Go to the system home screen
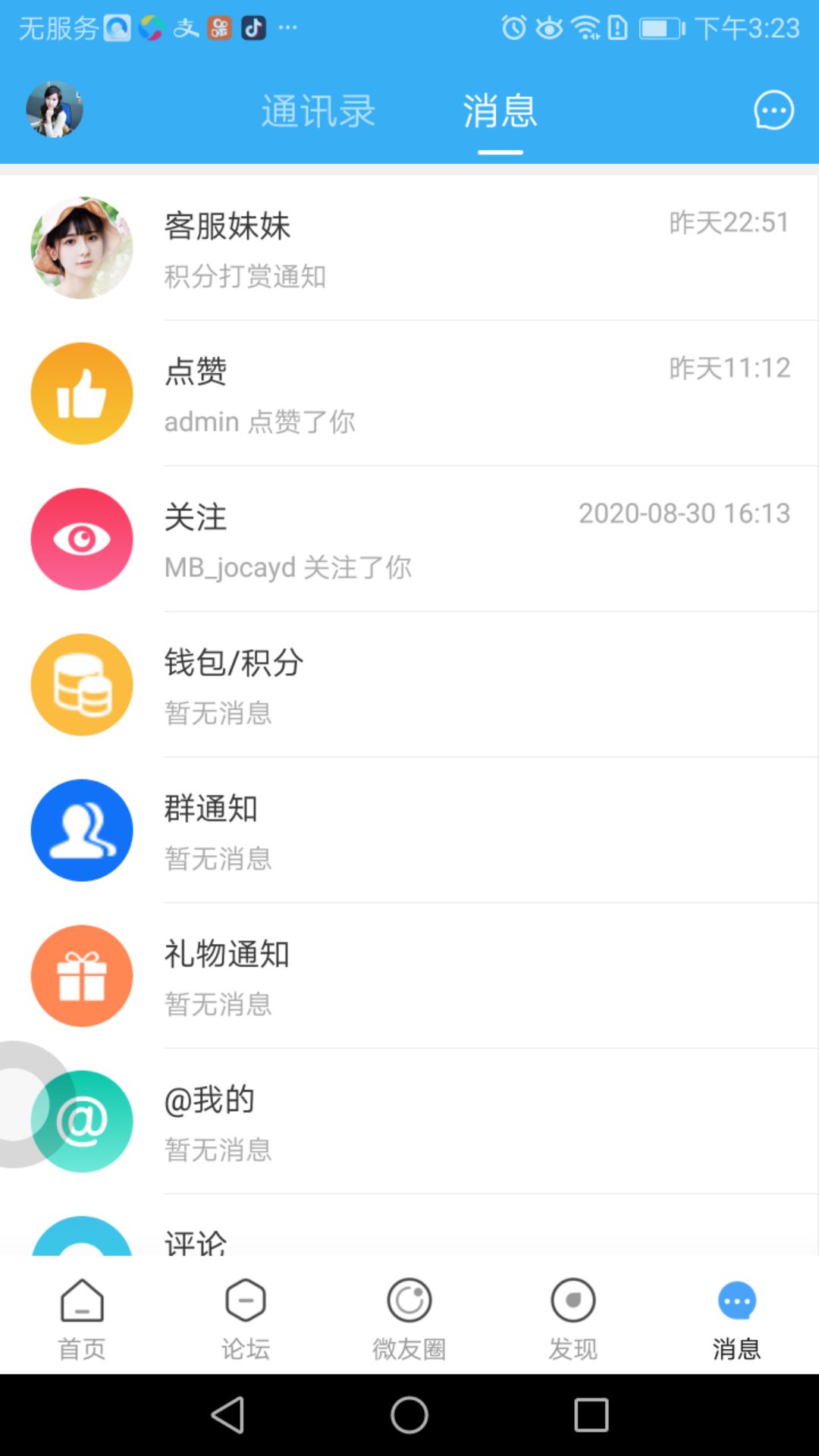The height and width of the screenshot is (1456, 819). tap(409, 1415)
